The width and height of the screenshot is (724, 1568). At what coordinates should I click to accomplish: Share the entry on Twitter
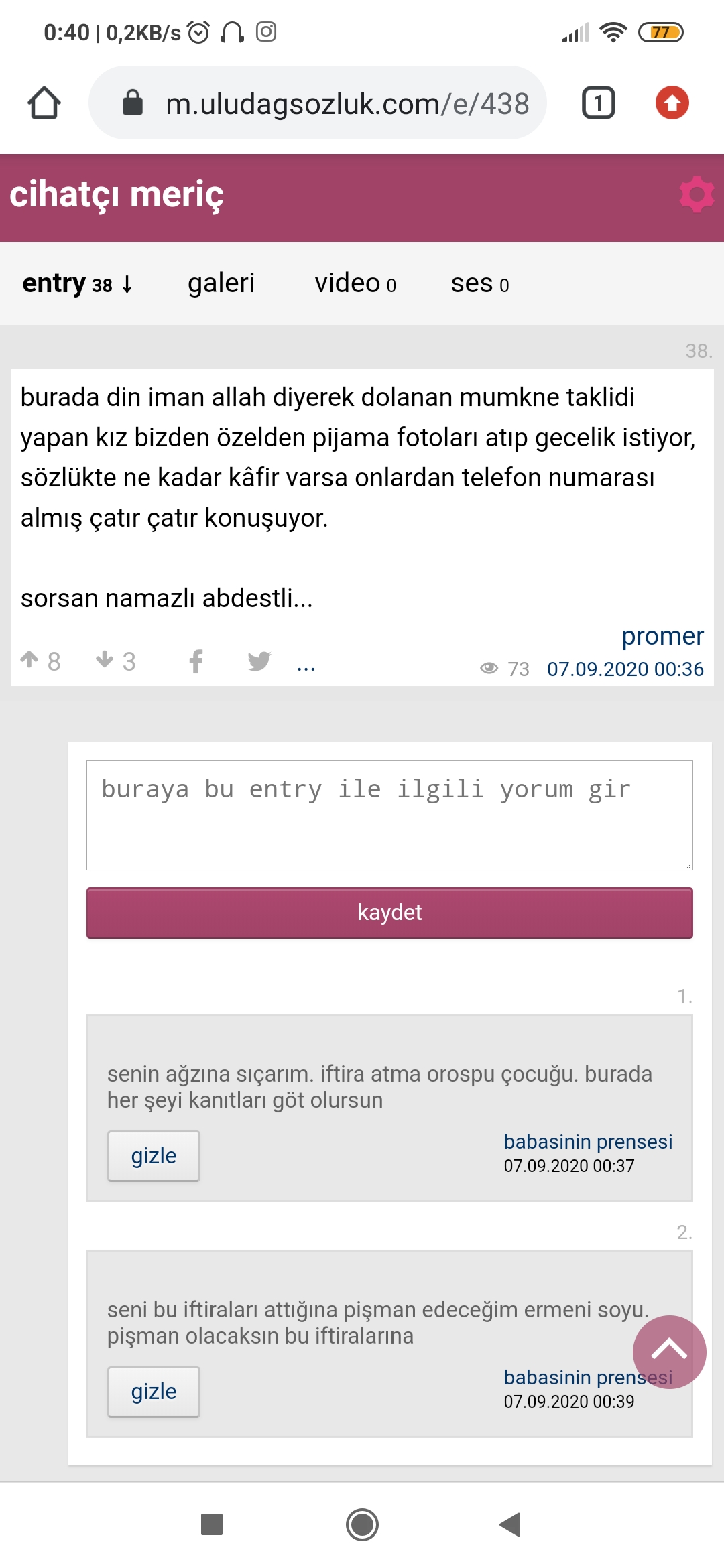[259, 661]
